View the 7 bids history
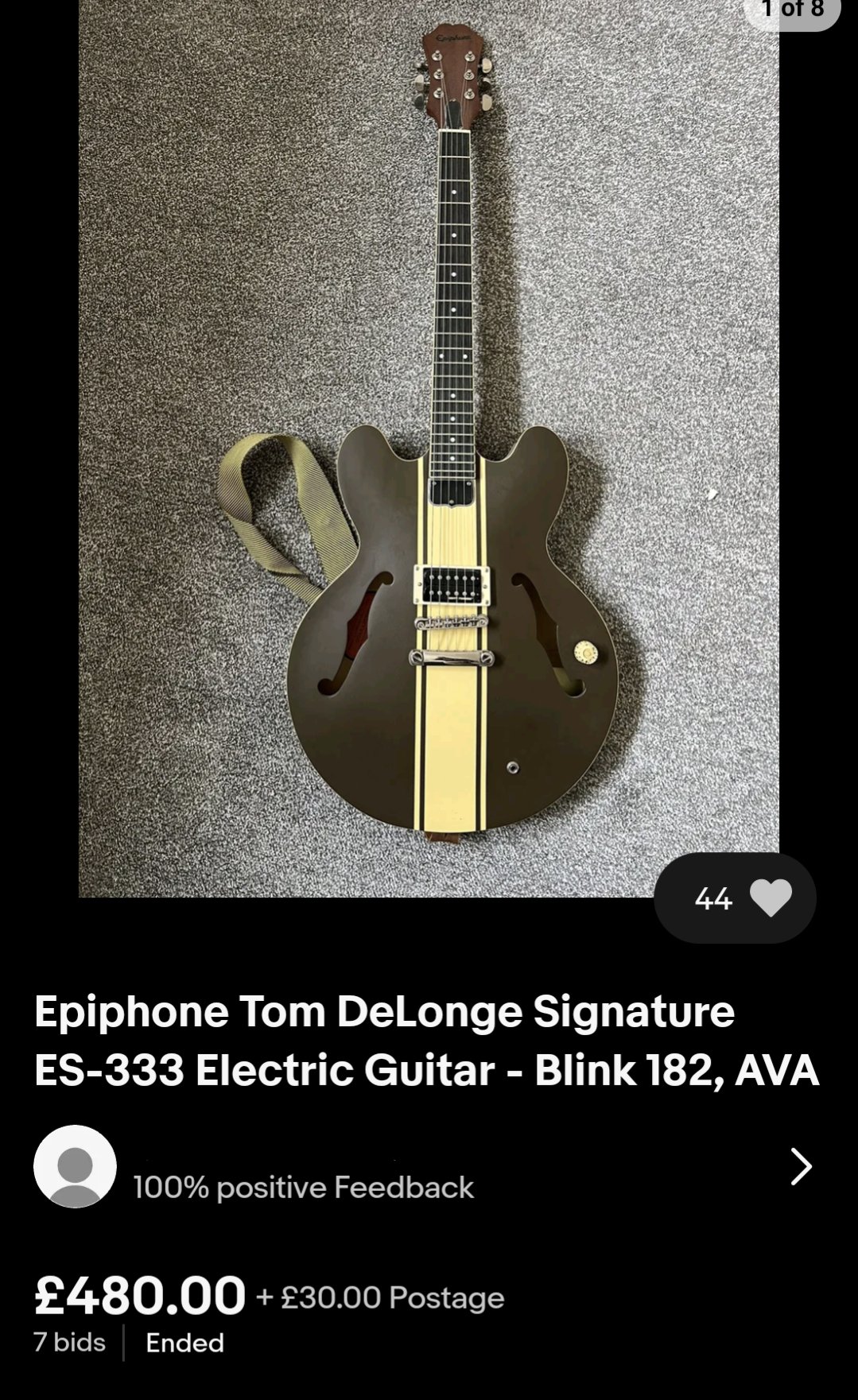 tap(70, 1343)
